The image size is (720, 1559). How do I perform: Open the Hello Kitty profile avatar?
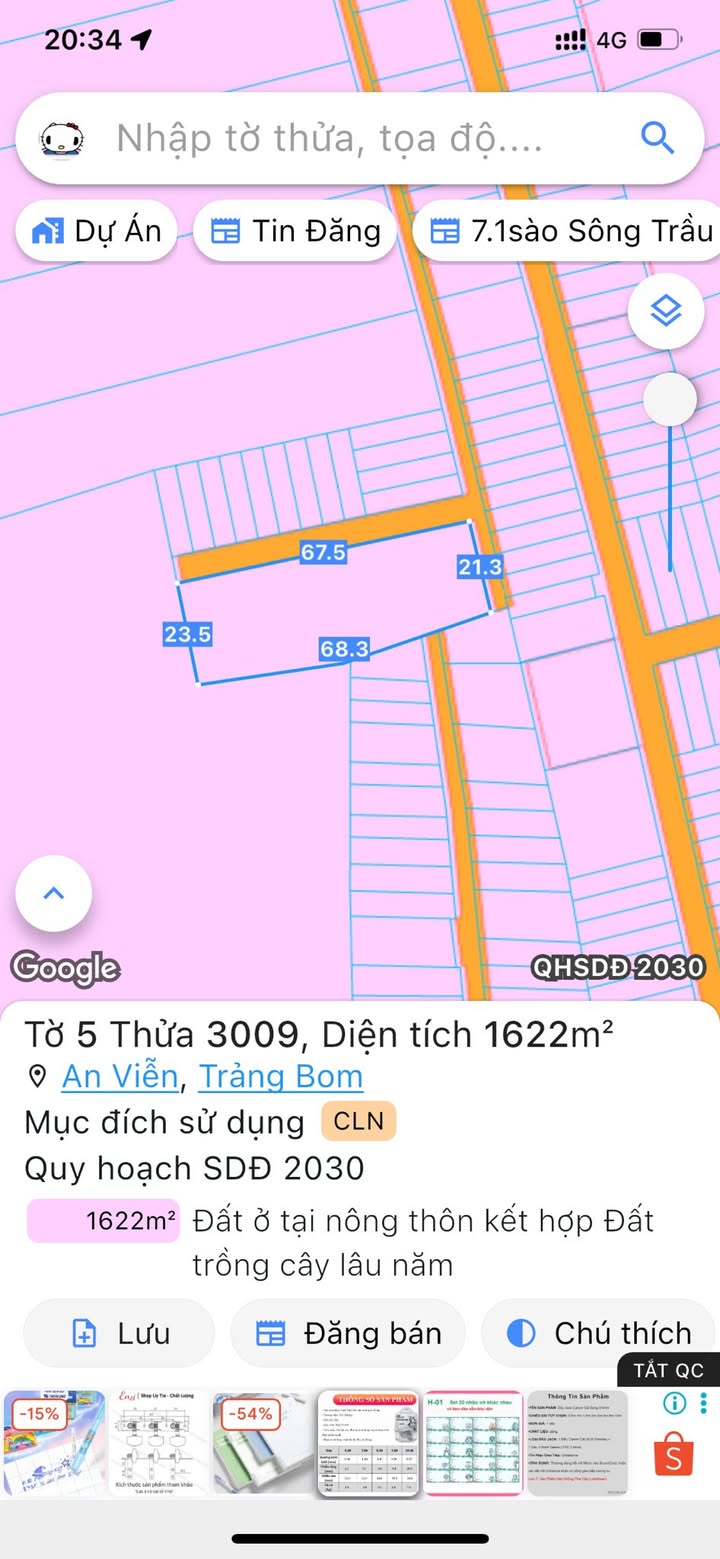(62, 138)
